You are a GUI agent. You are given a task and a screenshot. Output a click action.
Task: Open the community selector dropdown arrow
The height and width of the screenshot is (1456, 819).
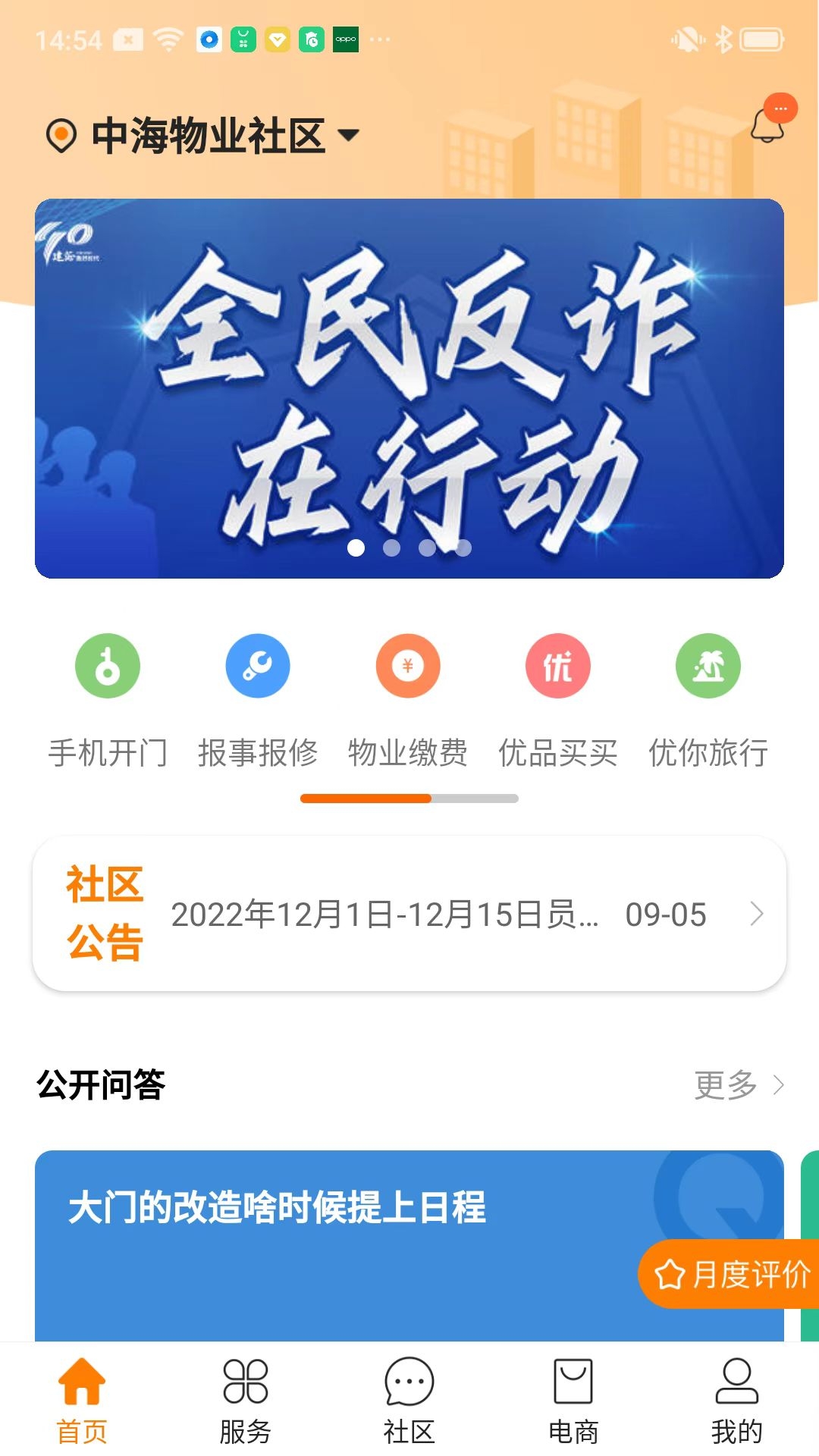coord(348,136)
